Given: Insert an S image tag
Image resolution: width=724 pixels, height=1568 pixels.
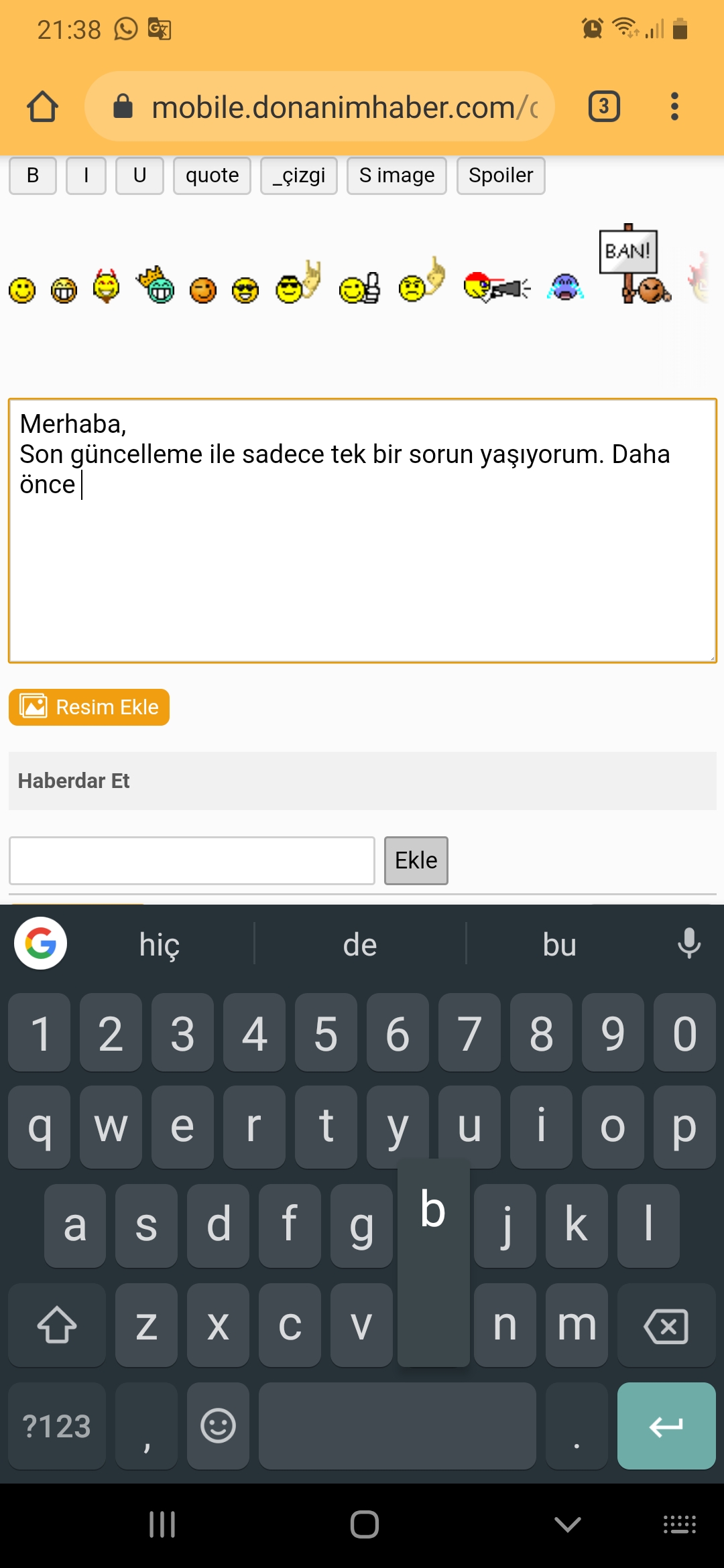Looking at the screenshot, I should pyautogui.click(x=397, y=176).
